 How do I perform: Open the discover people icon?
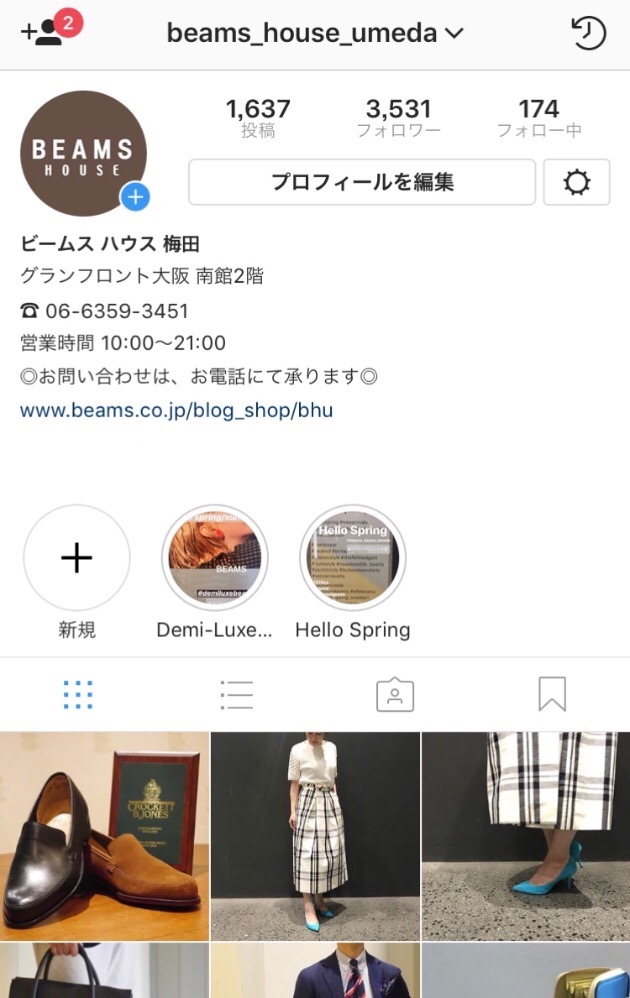coord(42,33)
